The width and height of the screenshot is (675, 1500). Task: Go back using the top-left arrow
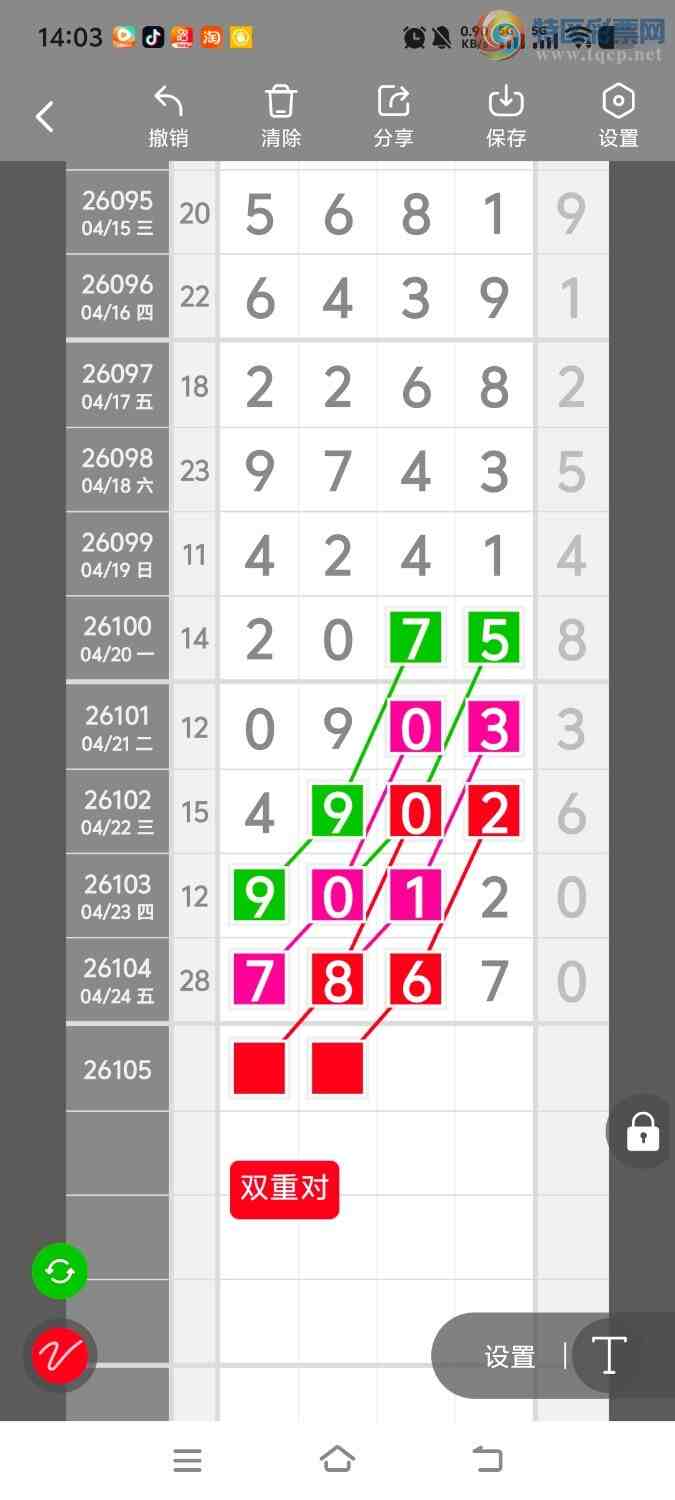coord(45,117)
